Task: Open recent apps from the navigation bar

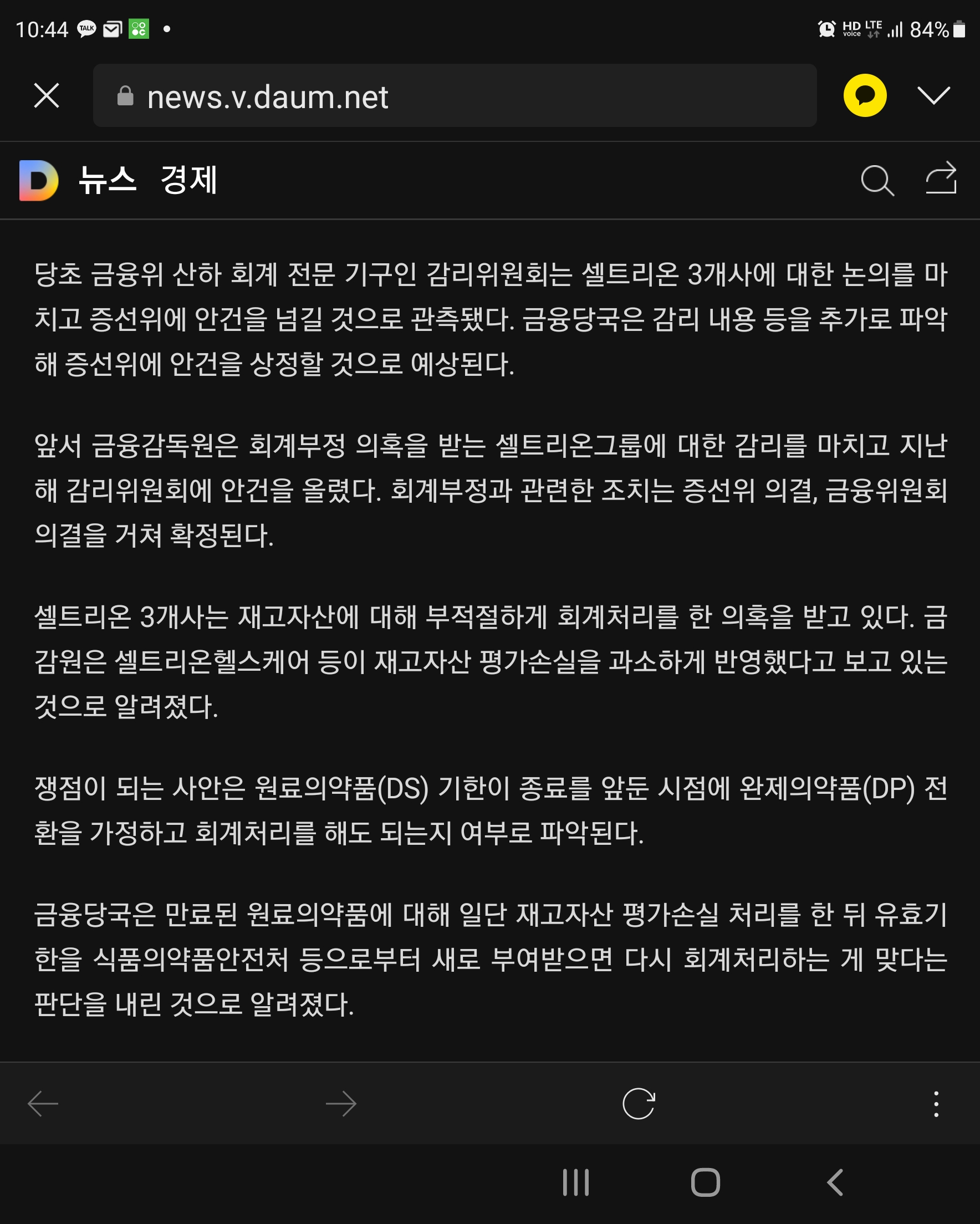Action: (x=575, y=1182)
